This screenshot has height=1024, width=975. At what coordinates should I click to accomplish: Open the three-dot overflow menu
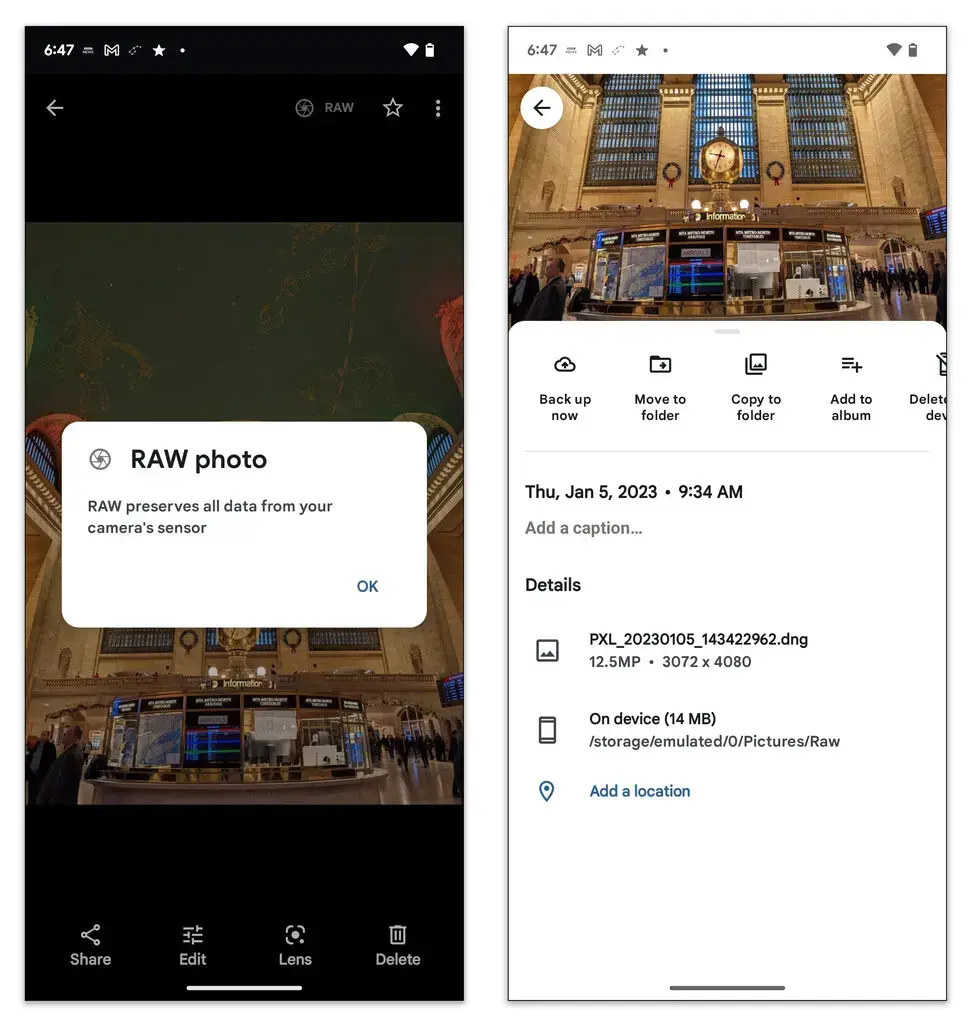tap(438, 108)
